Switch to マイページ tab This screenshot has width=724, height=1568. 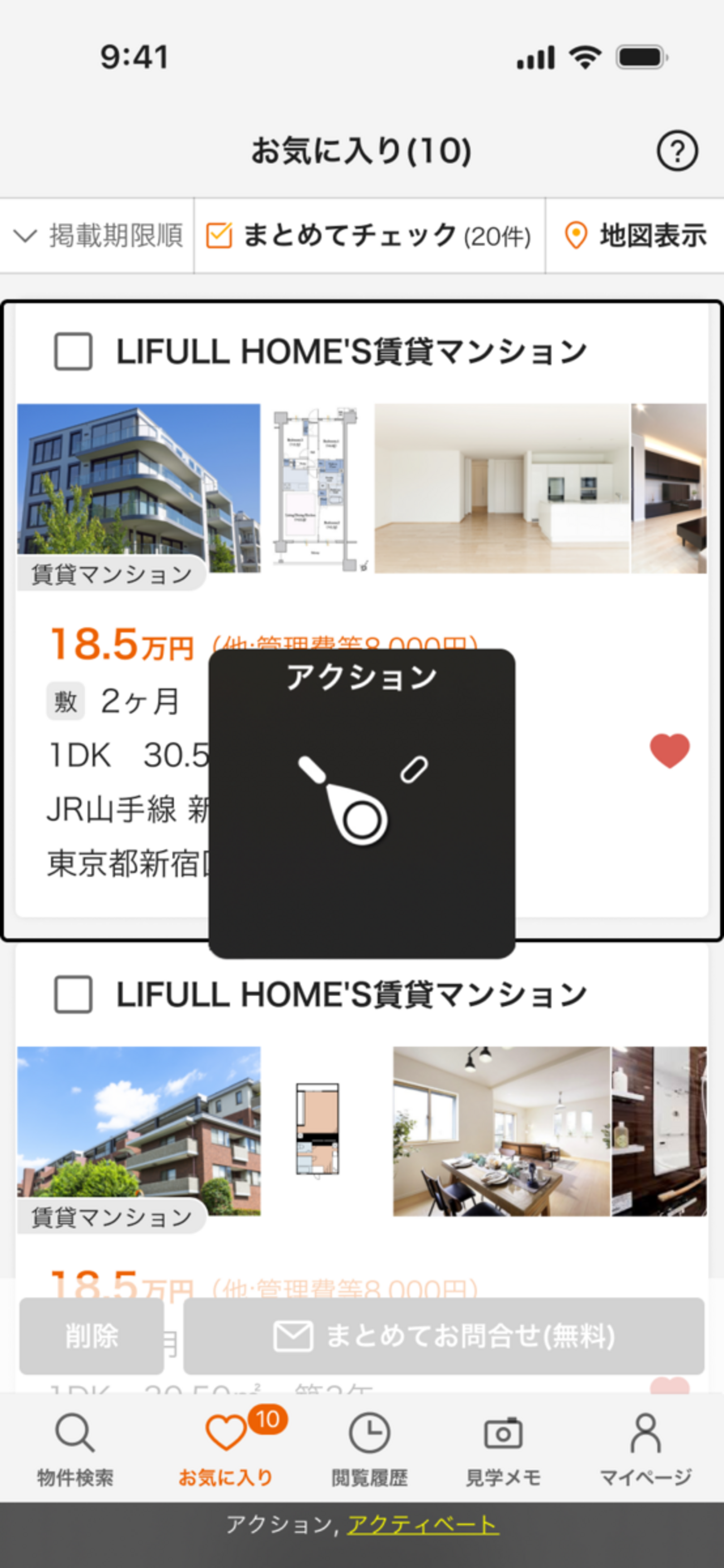click(x=645, y=1449)
